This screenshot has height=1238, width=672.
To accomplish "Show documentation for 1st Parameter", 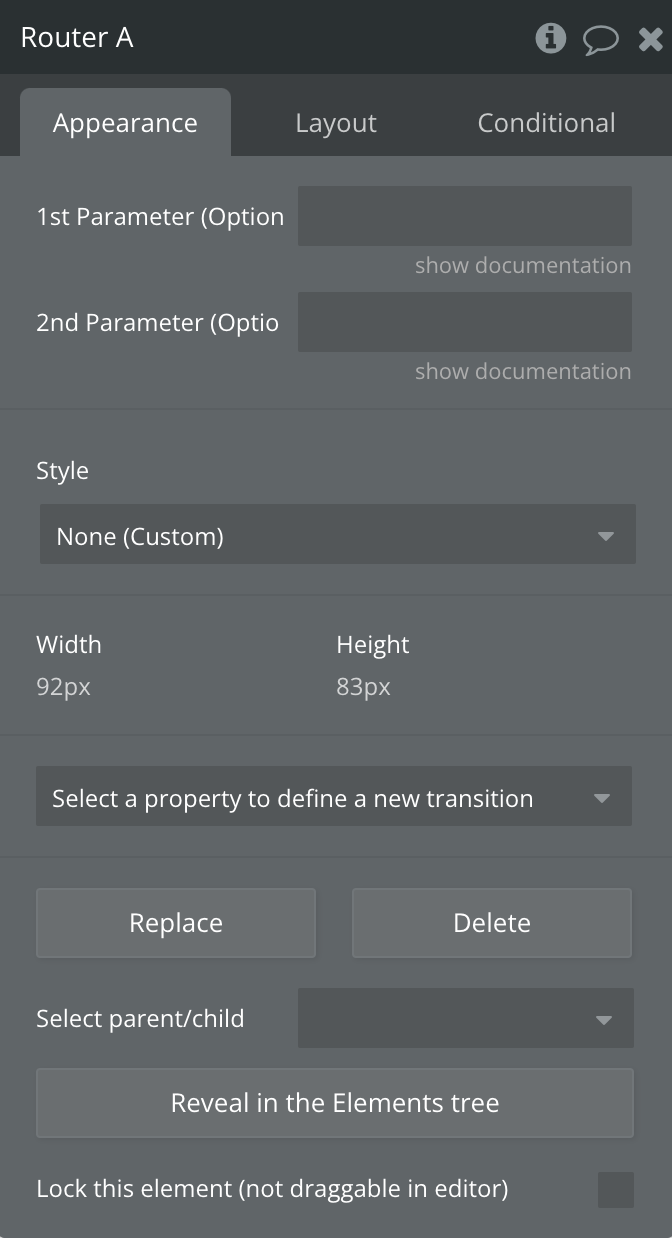I will coord(522,265).
